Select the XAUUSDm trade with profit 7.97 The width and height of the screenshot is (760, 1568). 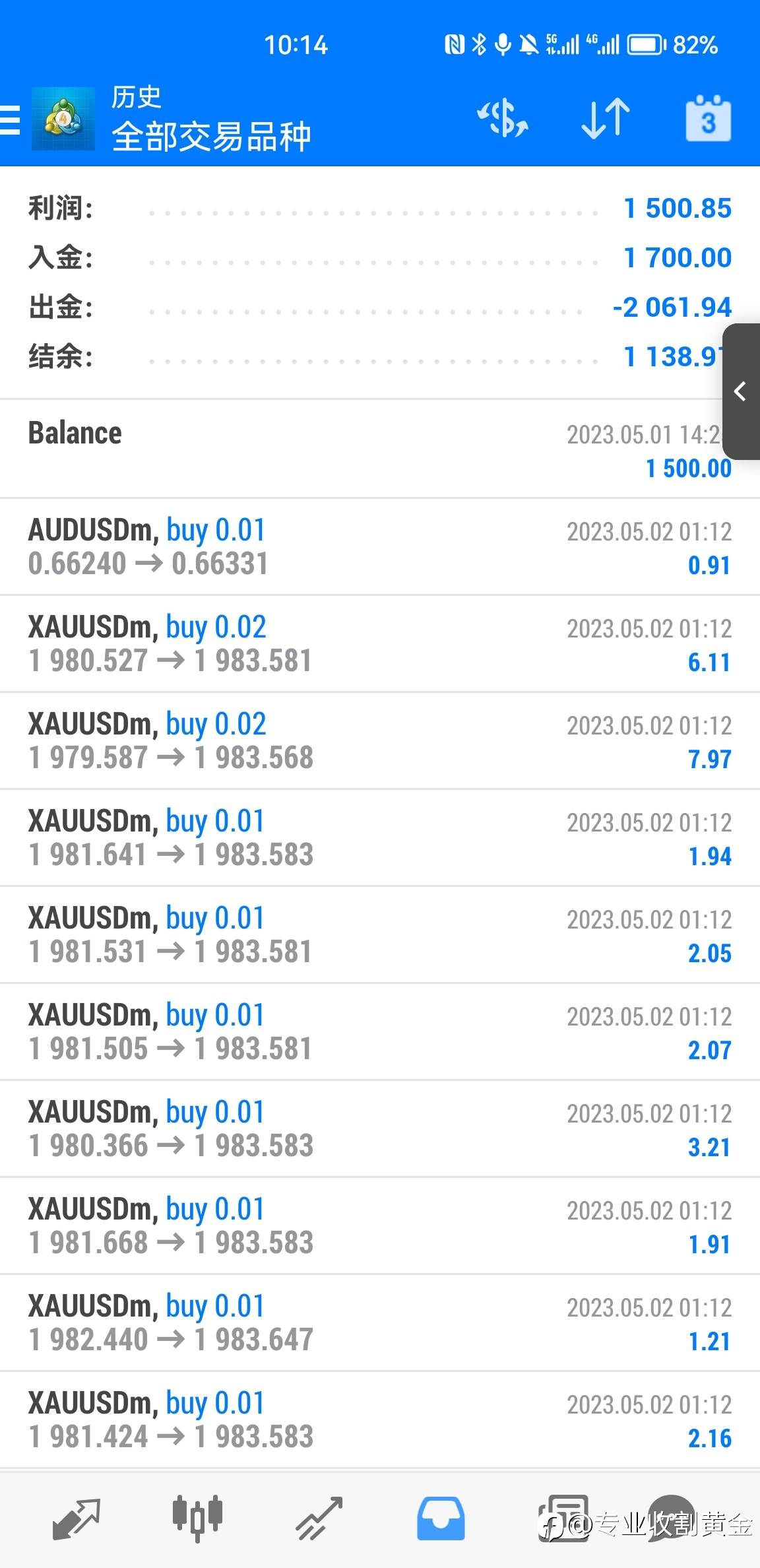click(380, 741)
